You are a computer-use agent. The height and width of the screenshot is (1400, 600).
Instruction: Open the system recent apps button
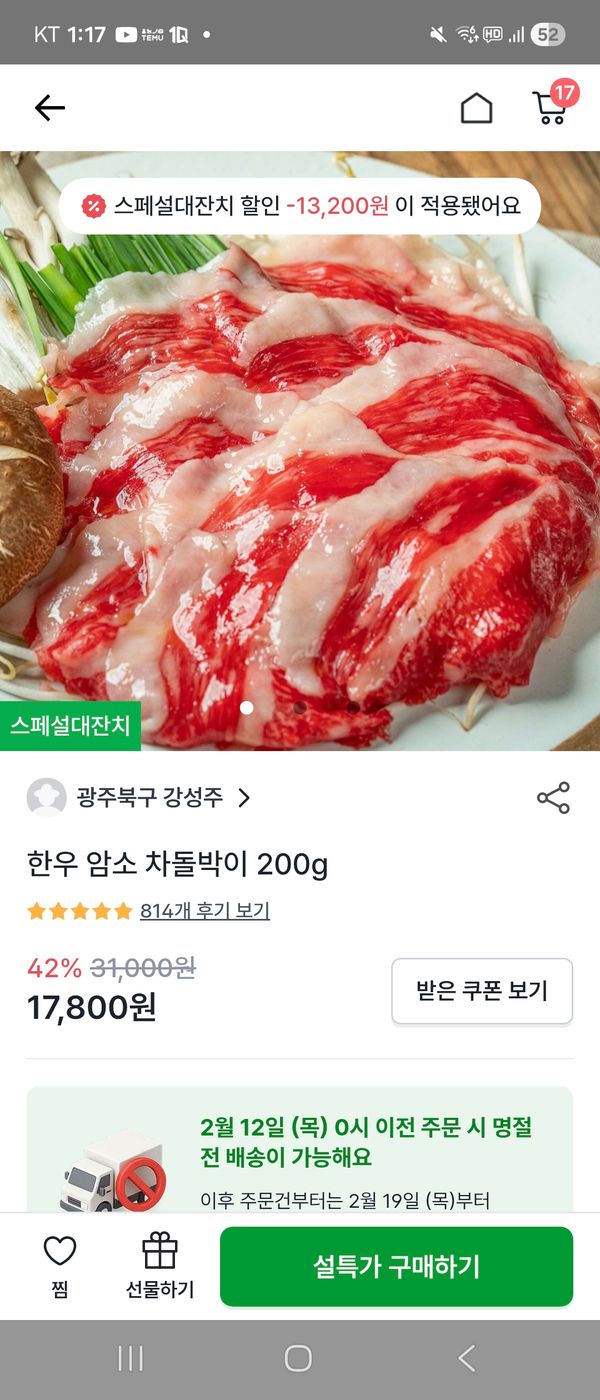130,1358
